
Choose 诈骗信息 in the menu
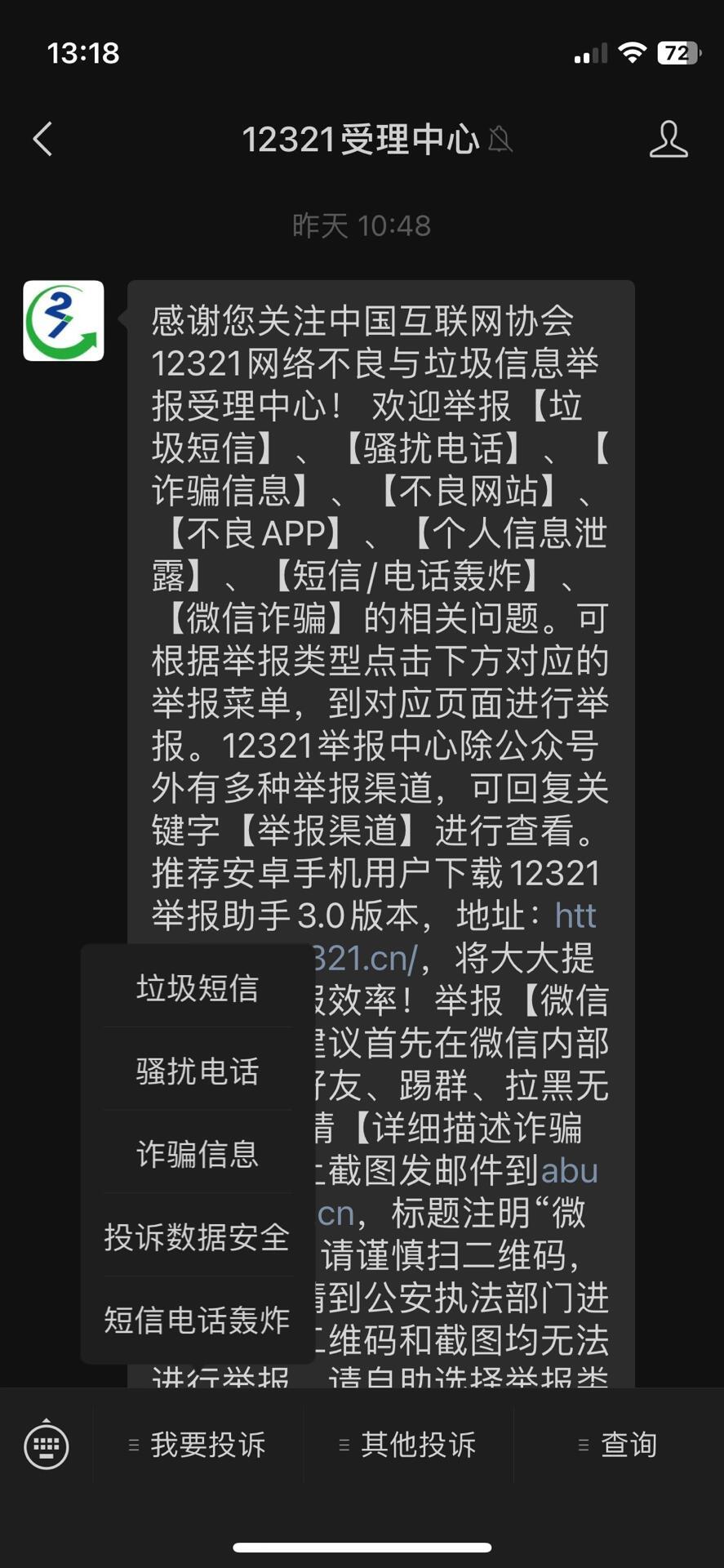[x=198, y=1154]
